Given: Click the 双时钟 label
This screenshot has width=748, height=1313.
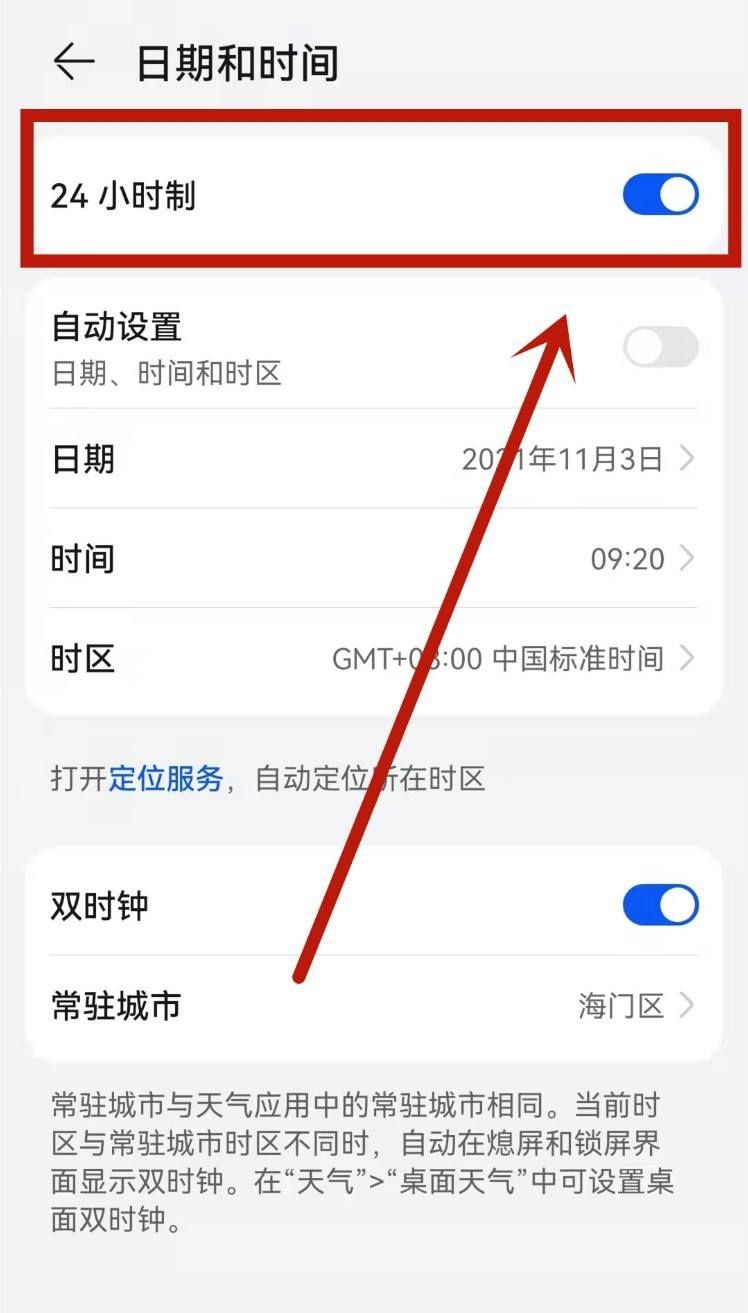Looking at the screenshot, I should point(100,903).
